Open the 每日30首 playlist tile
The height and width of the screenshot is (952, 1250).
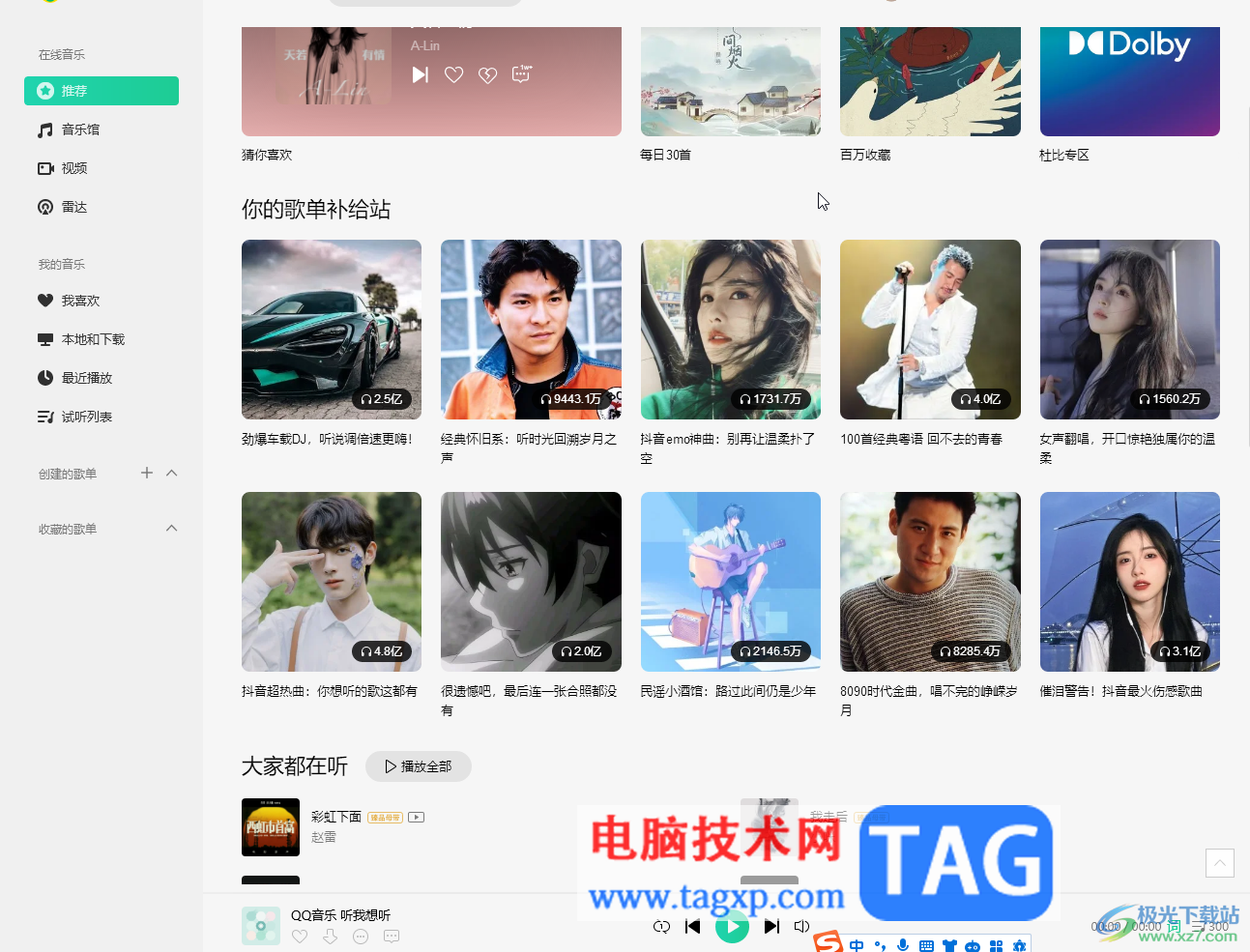(730, 82)
